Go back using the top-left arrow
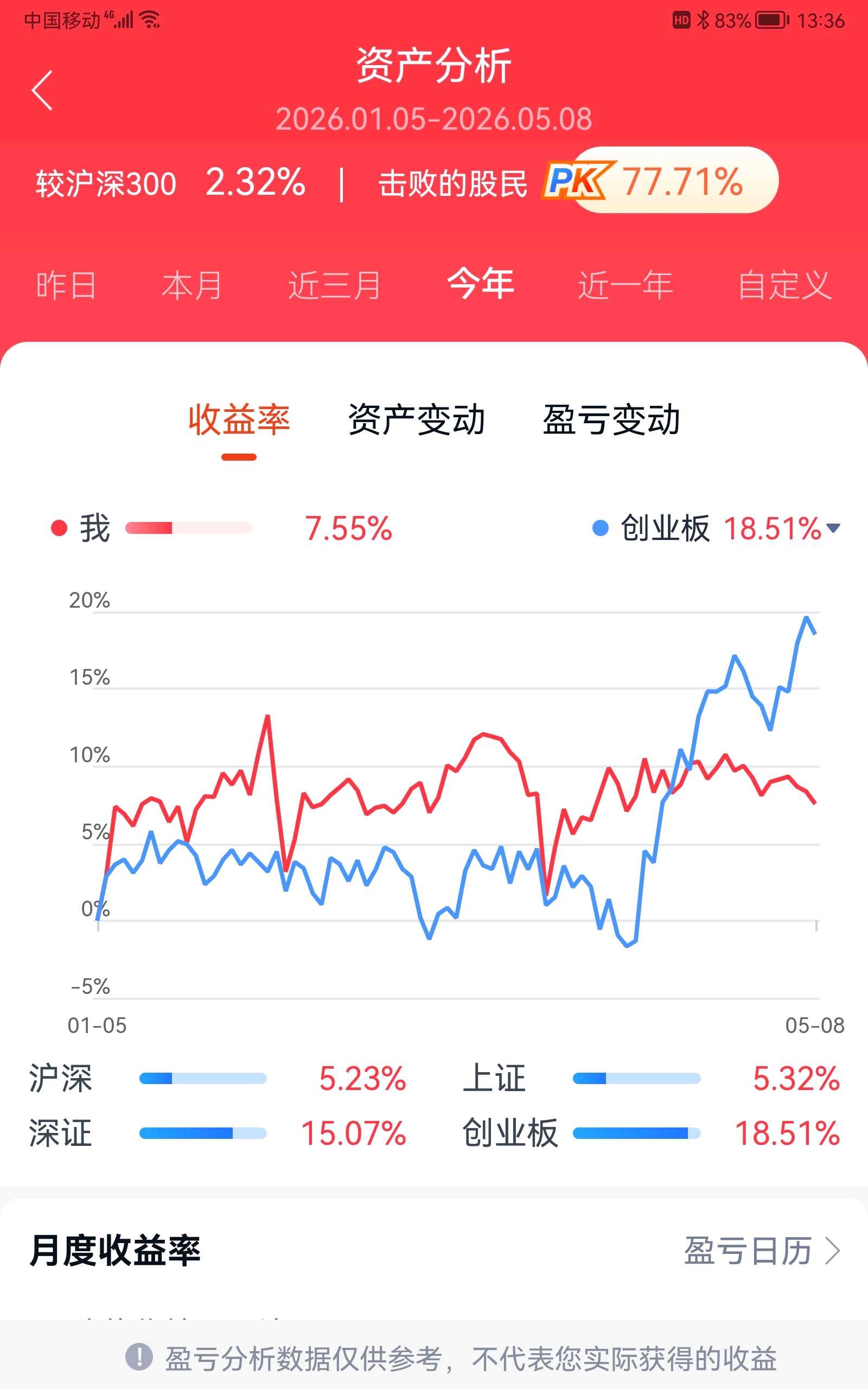 (x=42, y=90)
